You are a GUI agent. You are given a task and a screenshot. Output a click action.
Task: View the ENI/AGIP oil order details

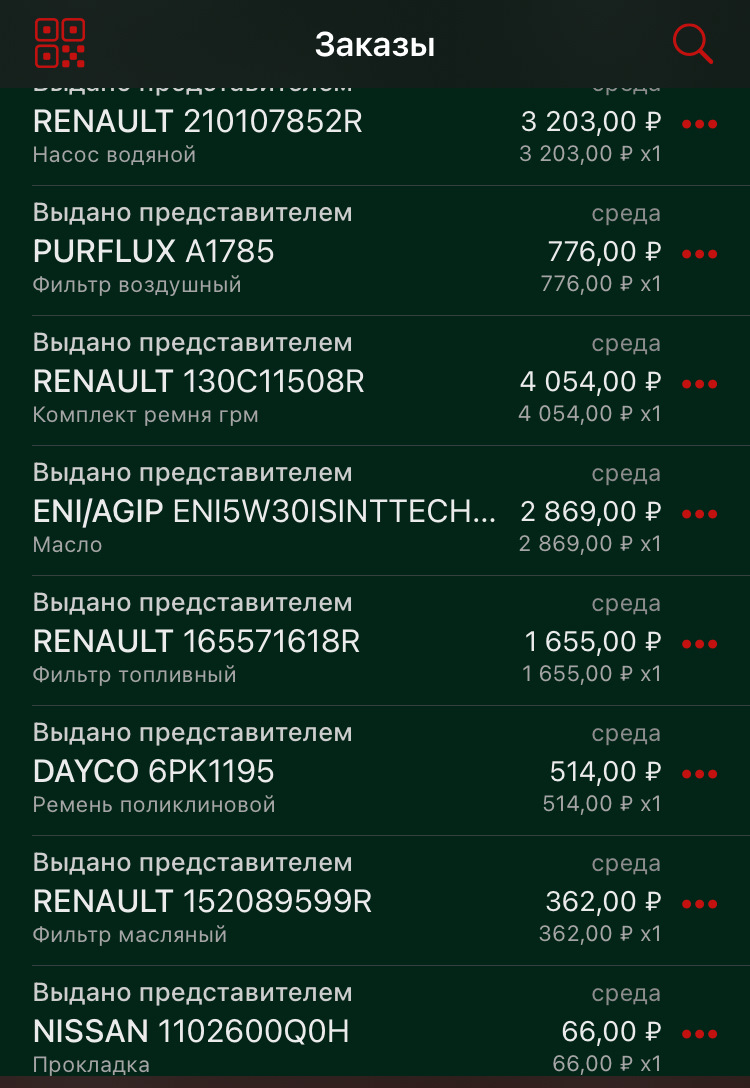click(300, 512)
